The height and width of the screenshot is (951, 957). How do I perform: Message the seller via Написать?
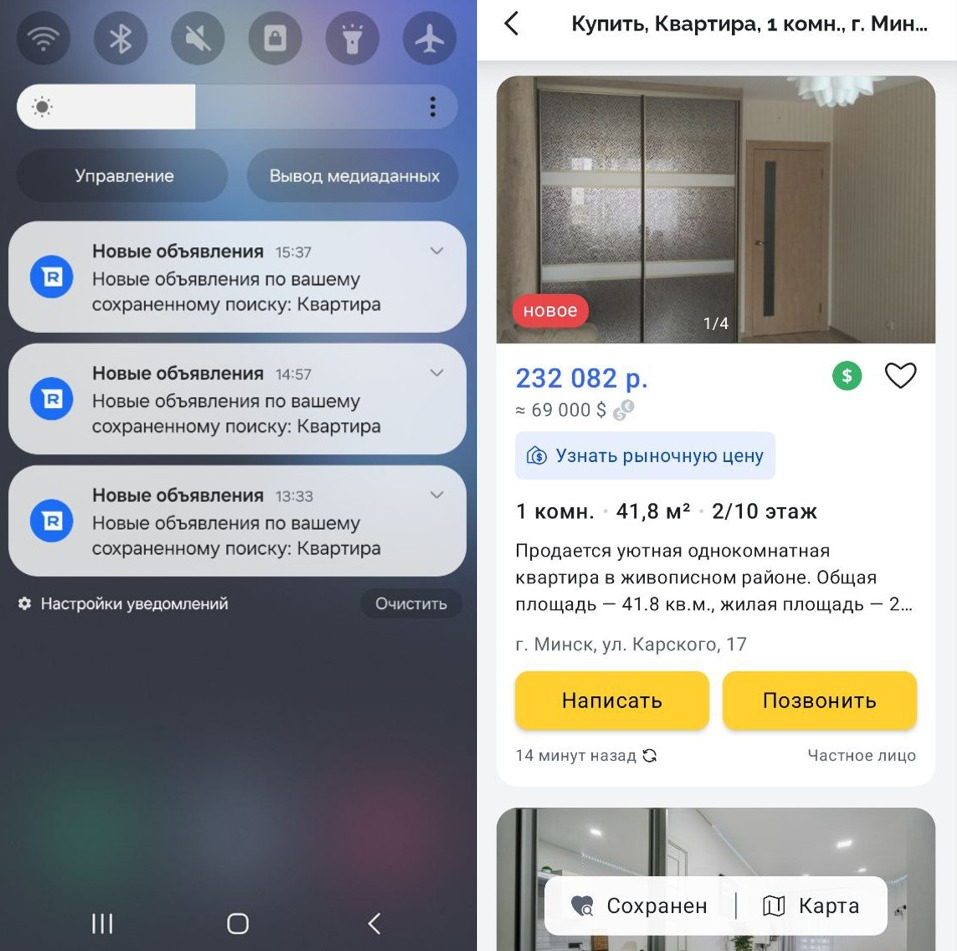click(x=612, y=700)
